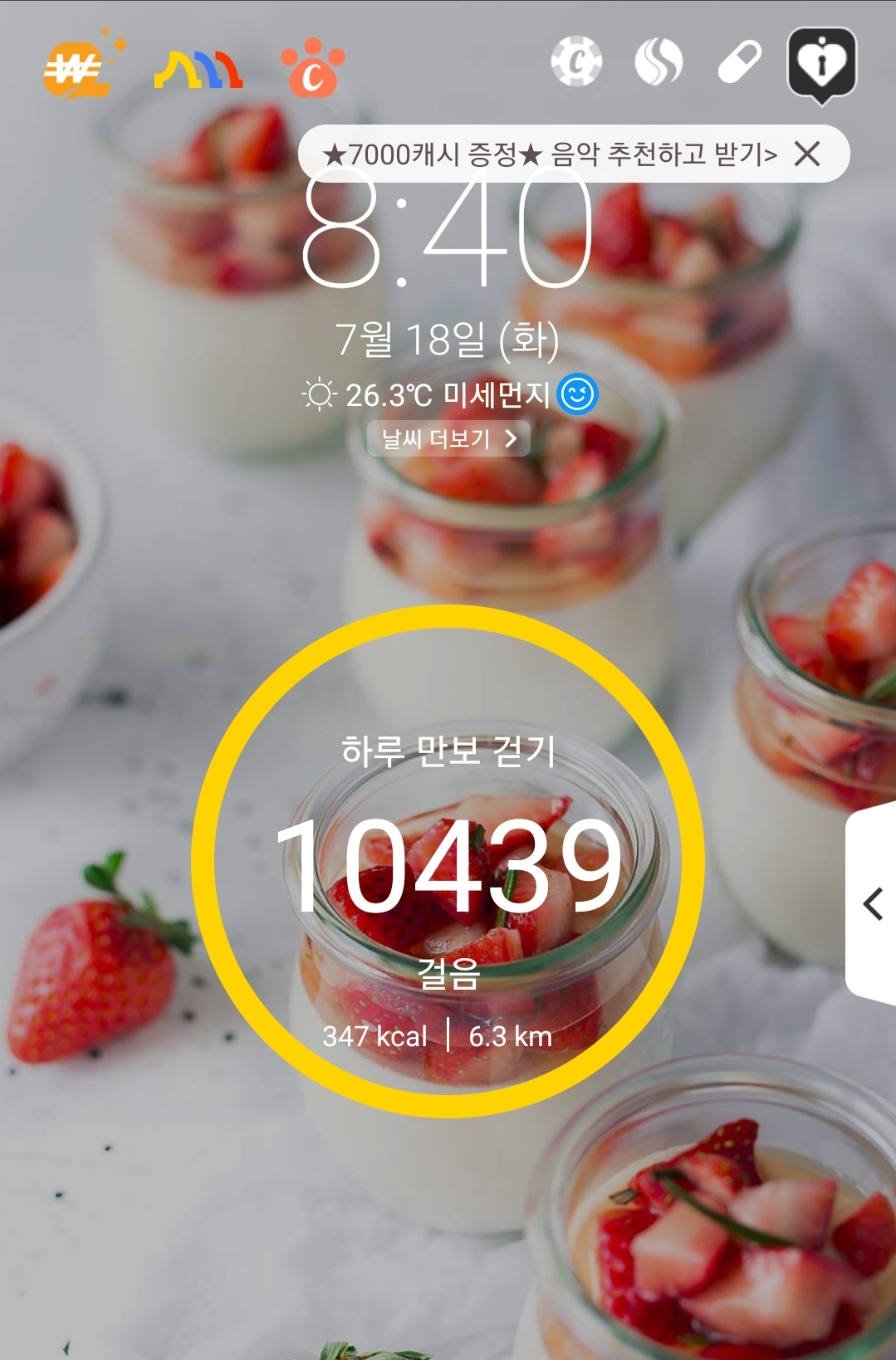Open the orange paw cash icon

pyautogui.click(x=312, y=68)
